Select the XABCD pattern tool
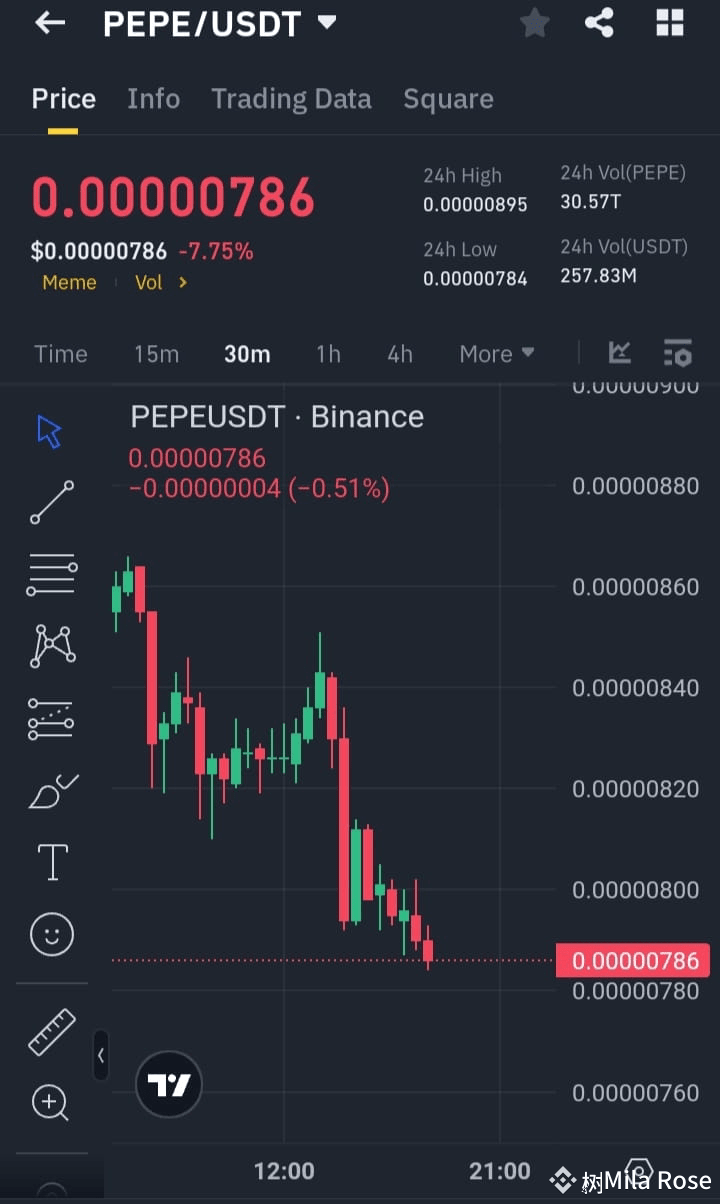Screen dimensions: 720x1204 (x=51, y=645)
